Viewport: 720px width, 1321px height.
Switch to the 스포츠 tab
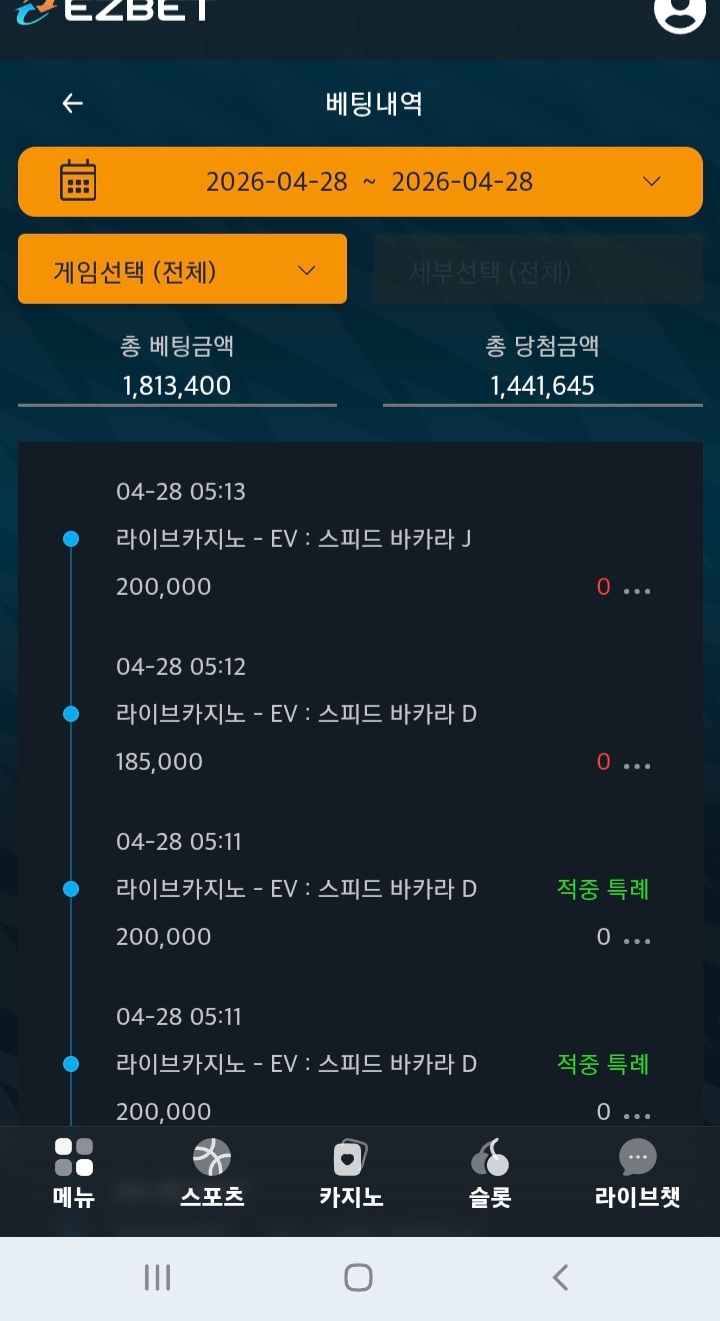[212, 1174]
